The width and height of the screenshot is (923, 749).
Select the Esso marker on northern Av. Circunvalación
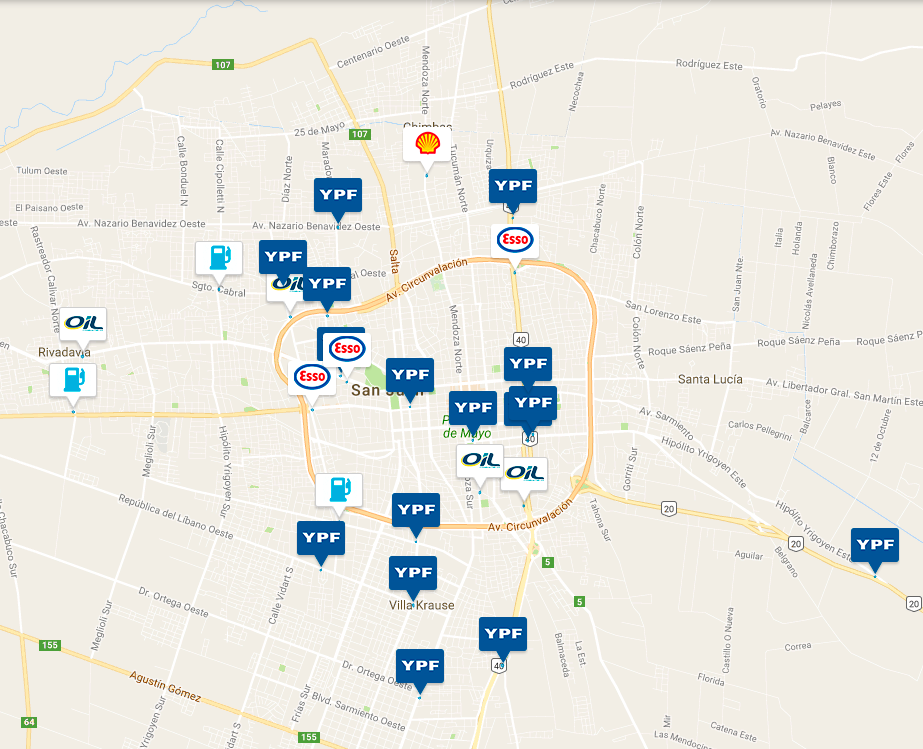(x=515, y=240)
